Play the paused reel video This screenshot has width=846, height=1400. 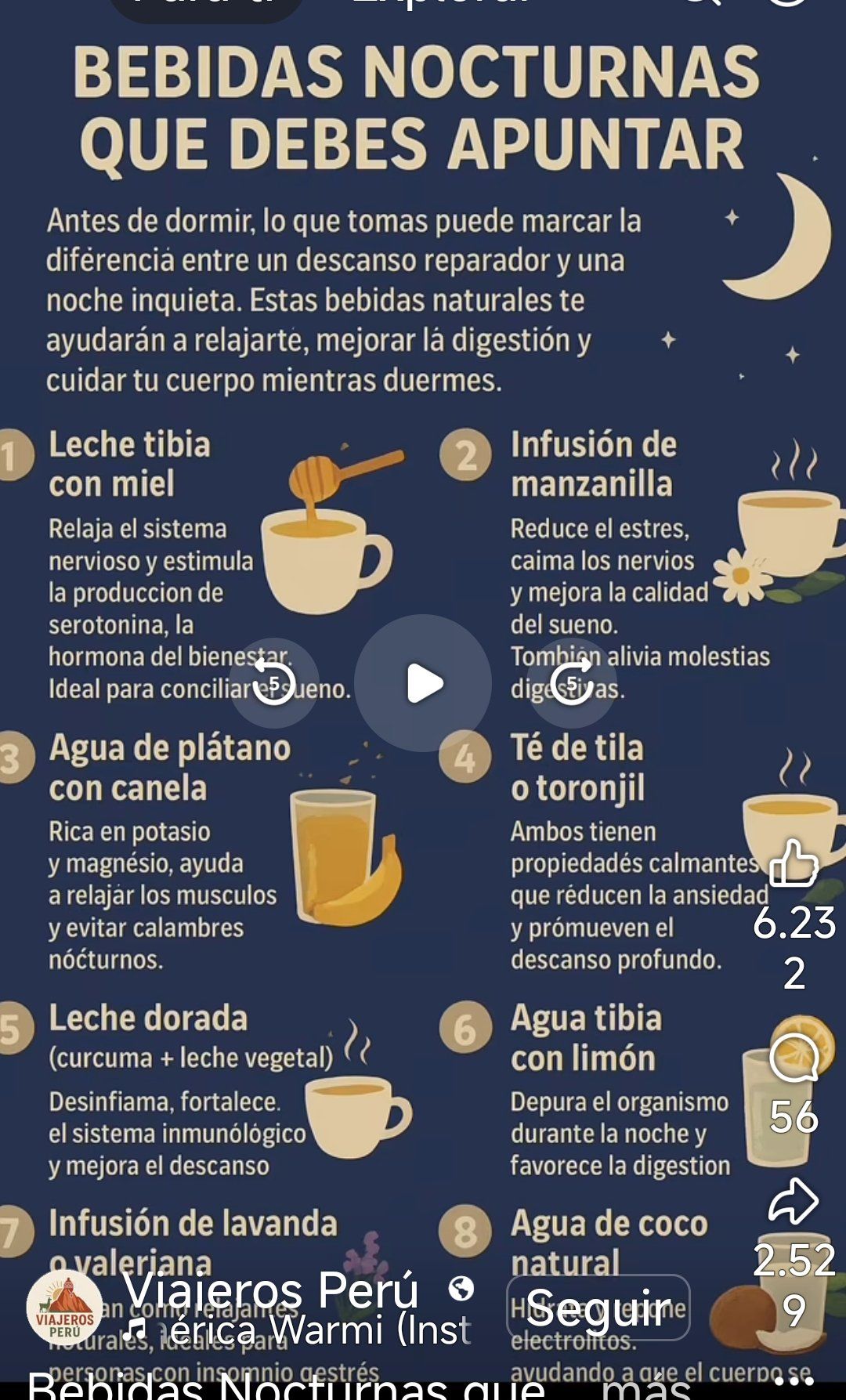click(423, 683)
